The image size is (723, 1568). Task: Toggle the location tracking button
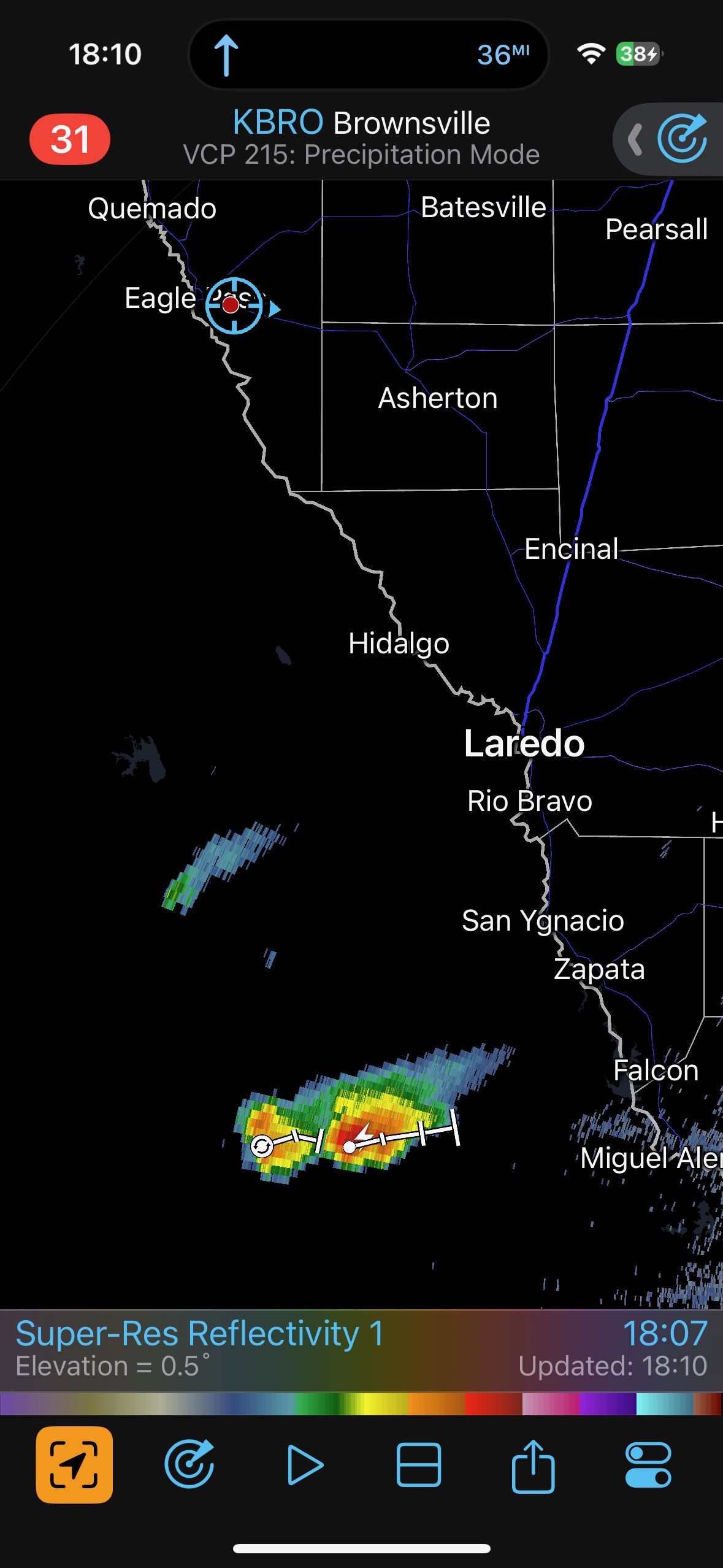pos(74,1464)
